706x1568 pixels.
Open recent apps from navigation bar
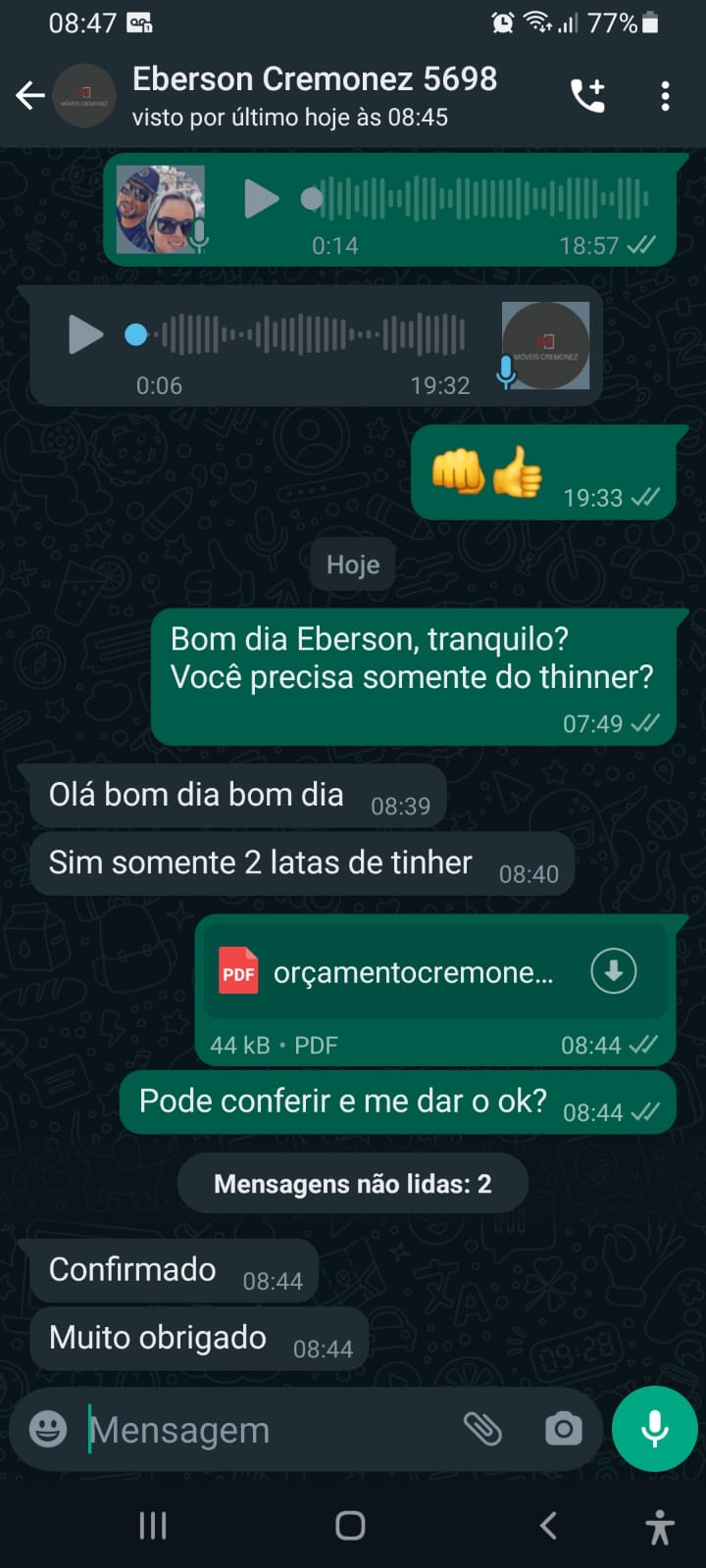153,1525
